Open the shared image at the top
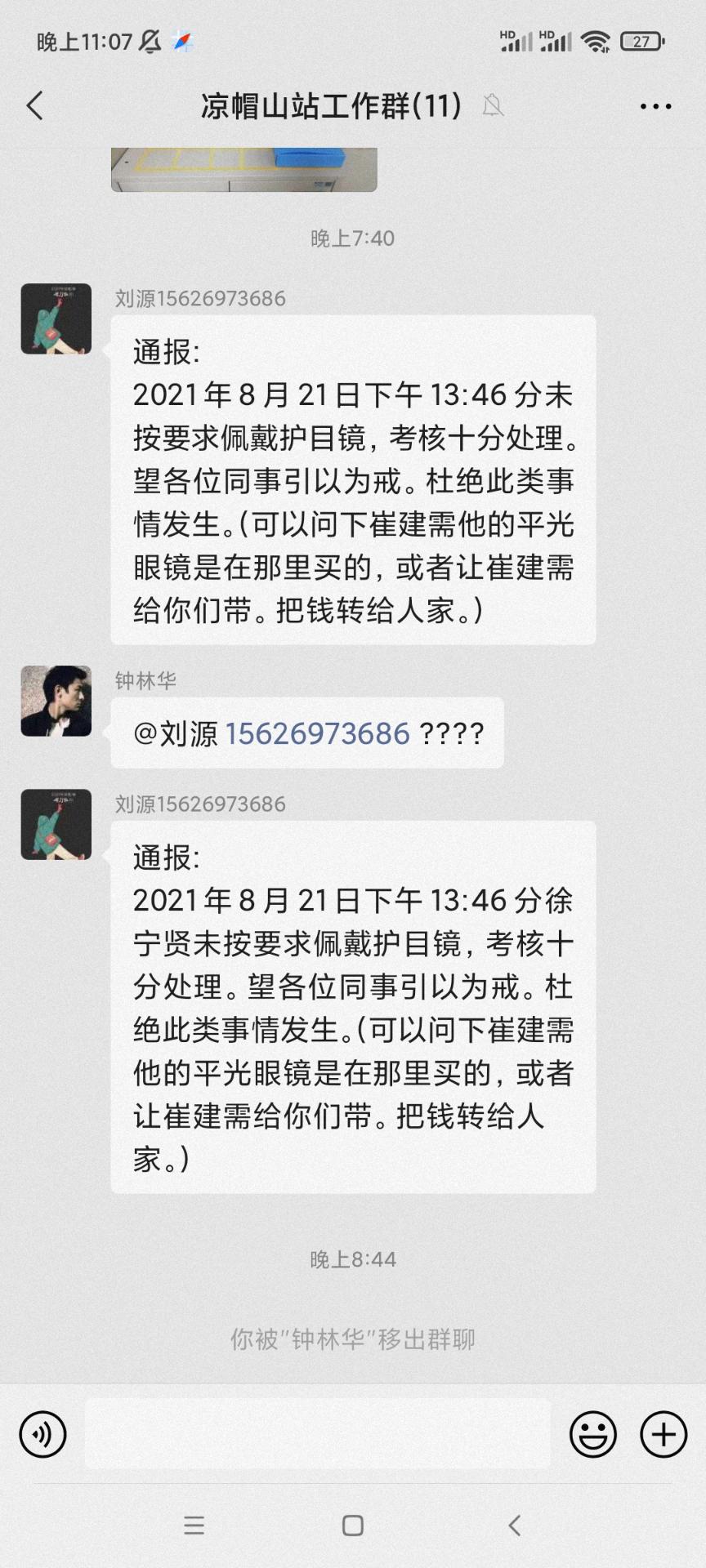This screenshot has height=1568, width=706. pos(244,169)
